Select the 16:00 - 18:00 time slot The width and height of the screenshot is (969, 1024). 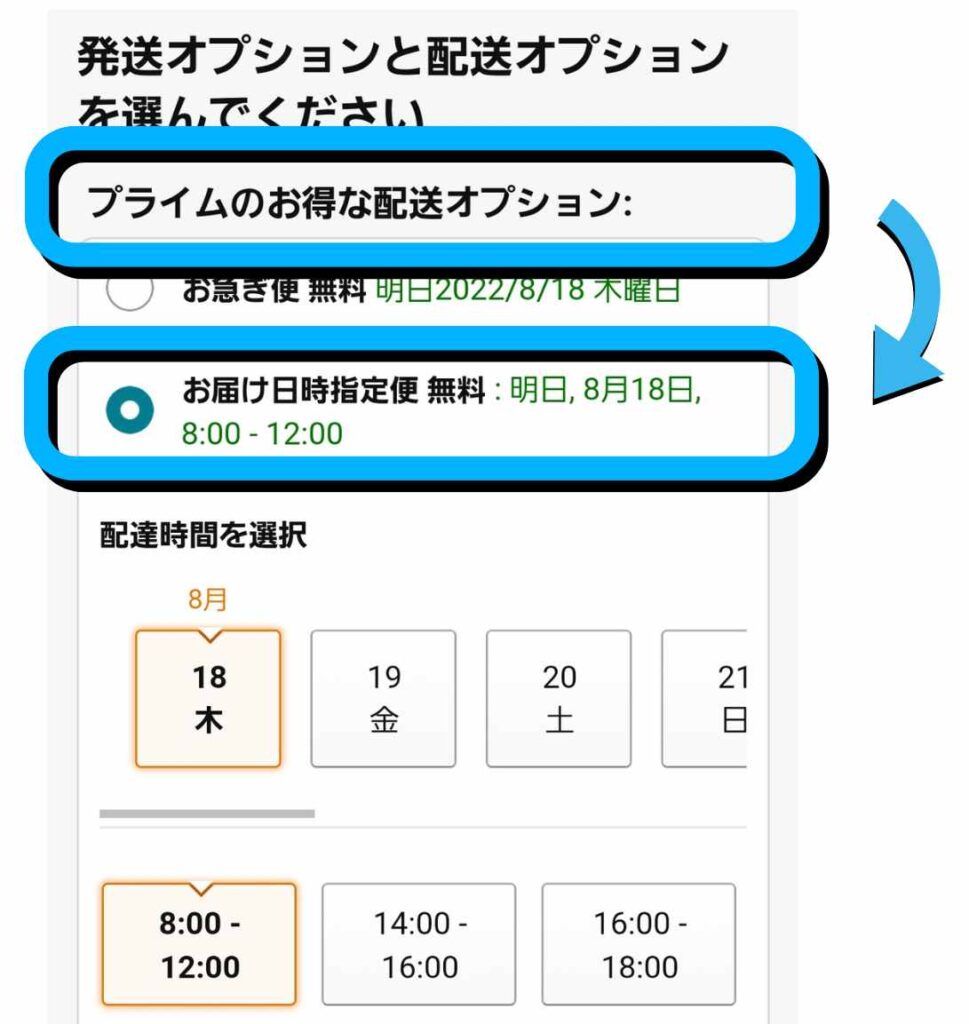638,945
